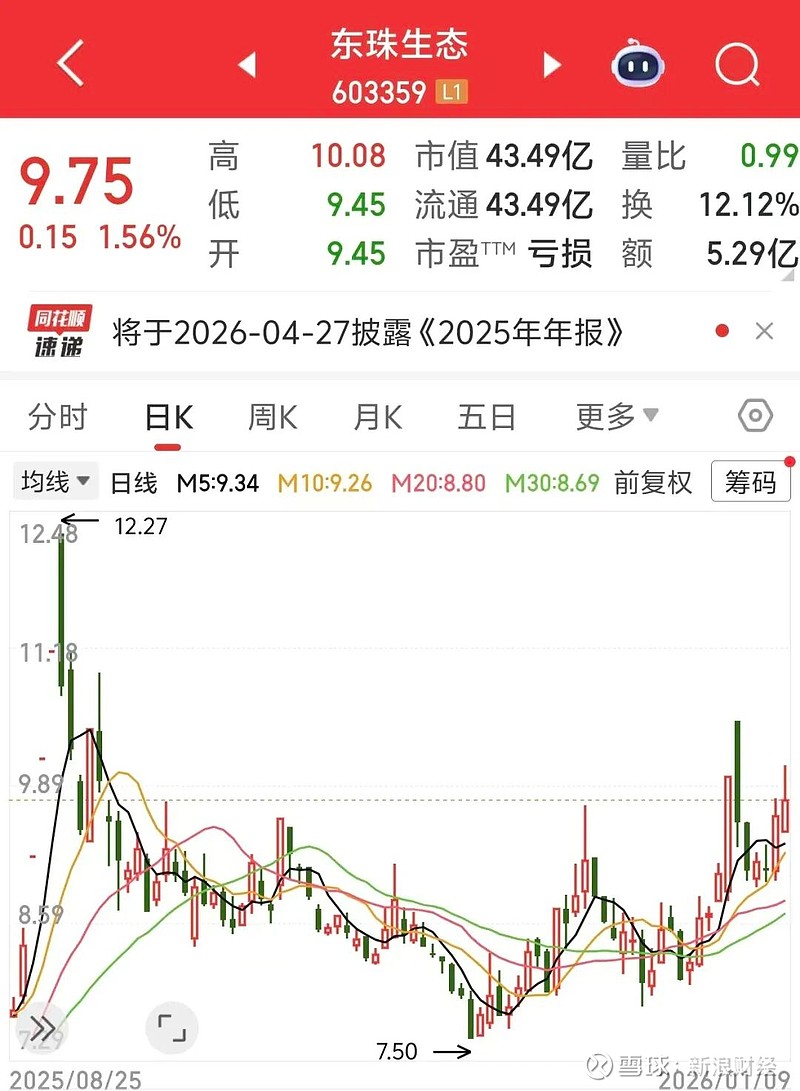Tap the back arrow to return
This screenshot has width=800, height=1091.
tap(67, 62)
